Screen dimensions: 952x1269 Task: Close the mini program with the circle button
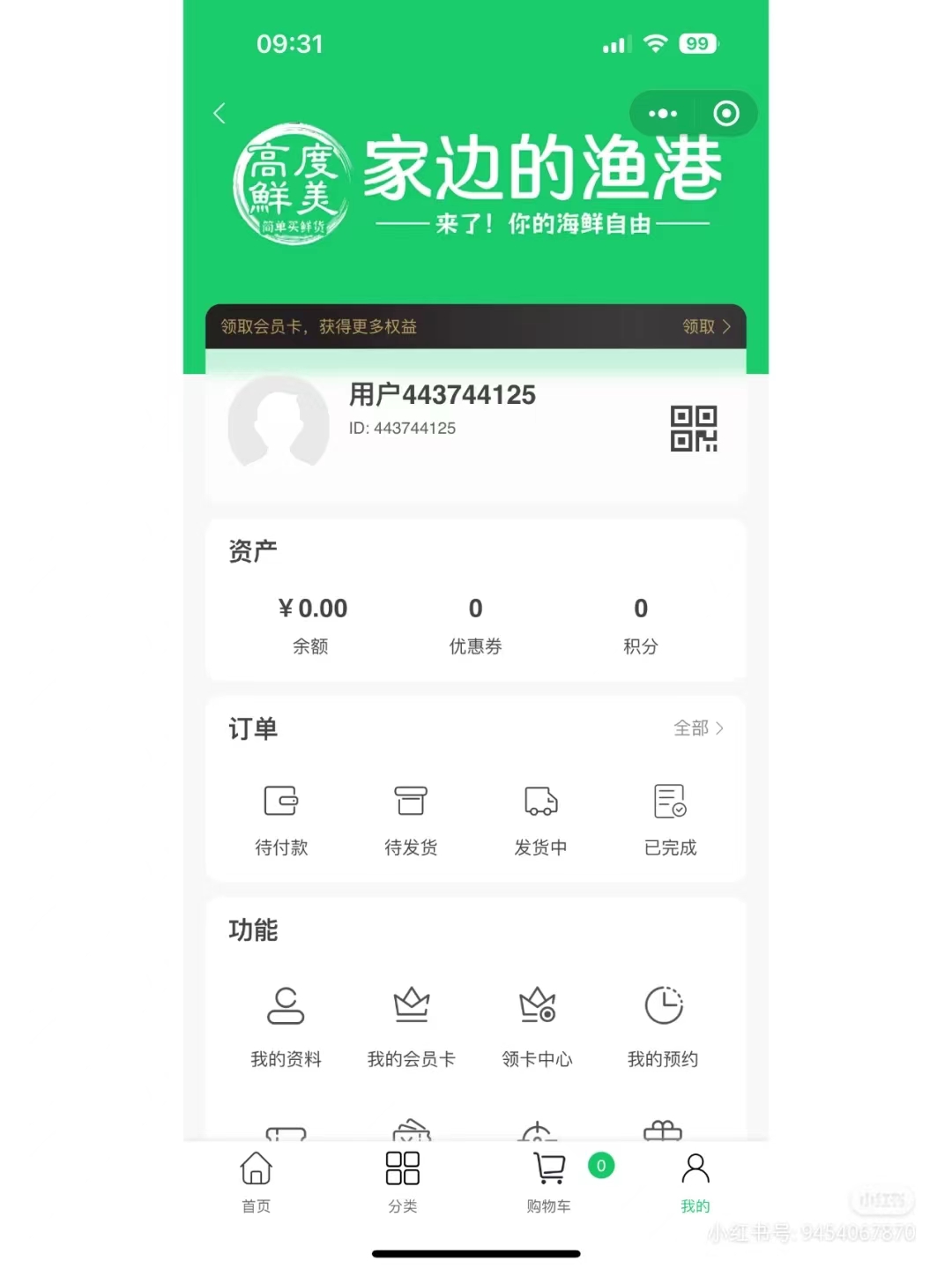(x=726, y=114)
